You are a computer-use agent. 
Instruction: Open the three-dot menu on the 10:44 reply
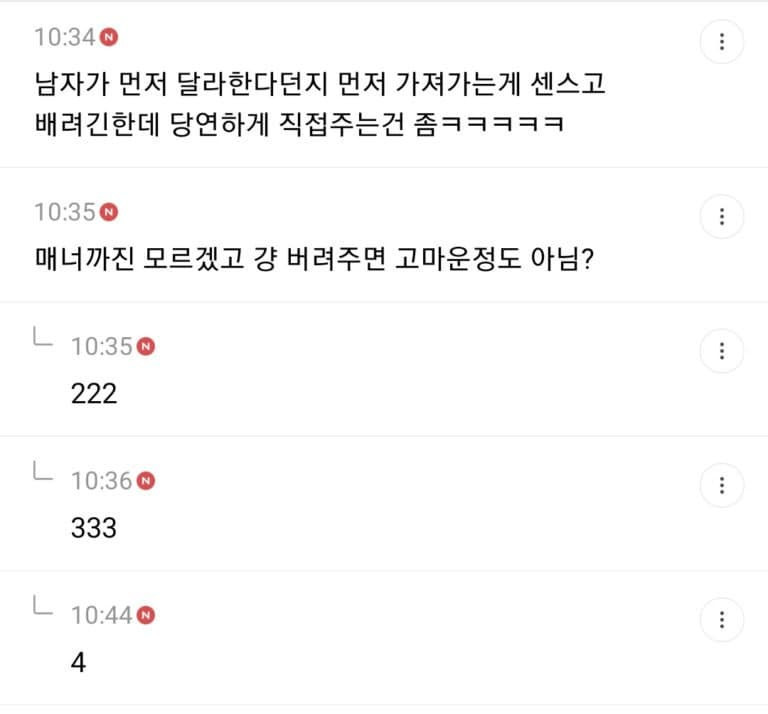[x=722, y=620]
